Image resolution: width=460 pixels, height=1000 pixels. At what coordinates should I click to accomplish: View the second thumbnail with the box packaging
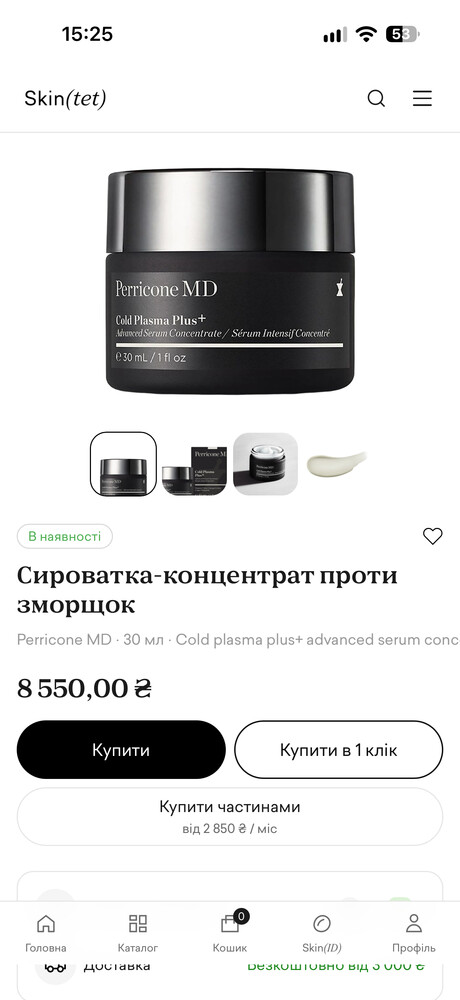point(194,464)
